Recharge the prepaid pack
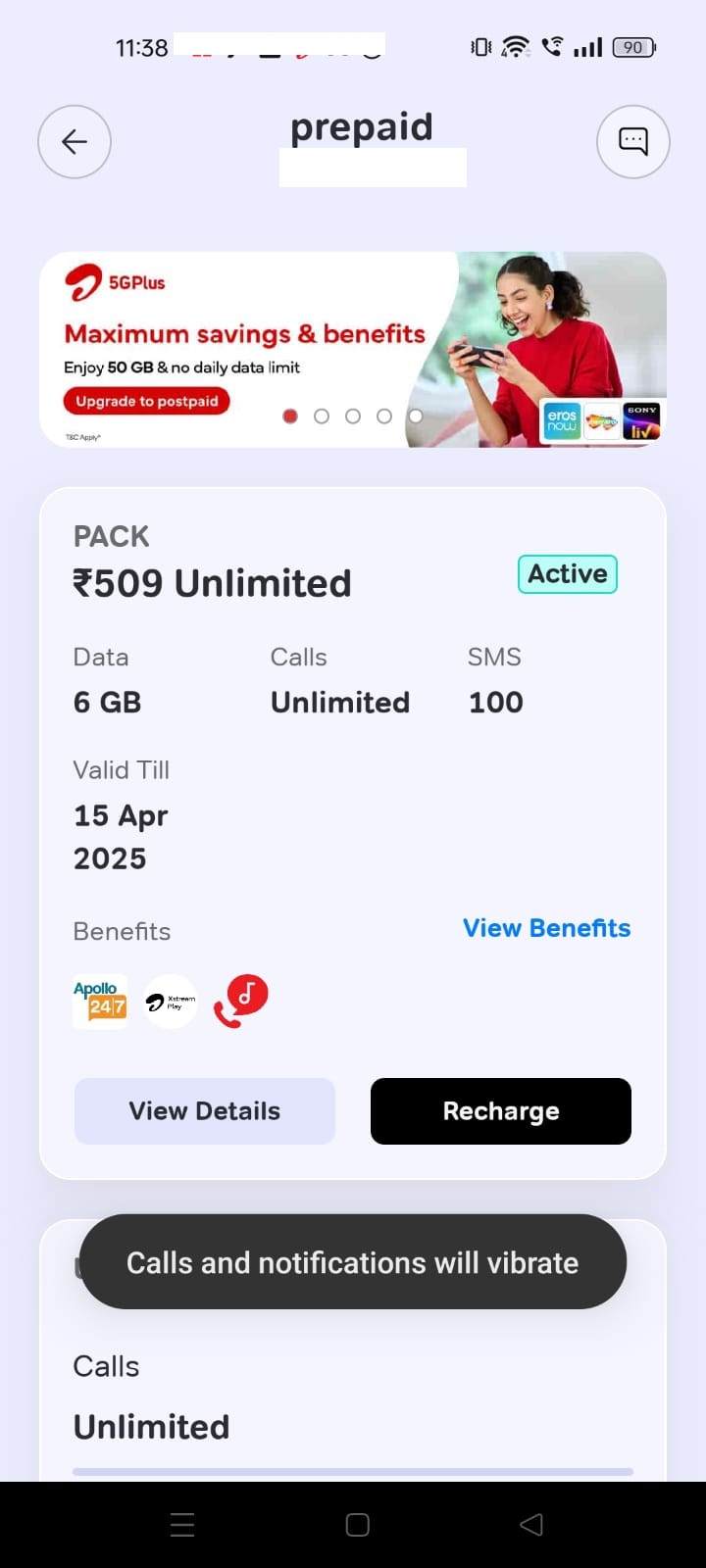The height and width of the screenshot is (1568, 706). pos(500,1111)
